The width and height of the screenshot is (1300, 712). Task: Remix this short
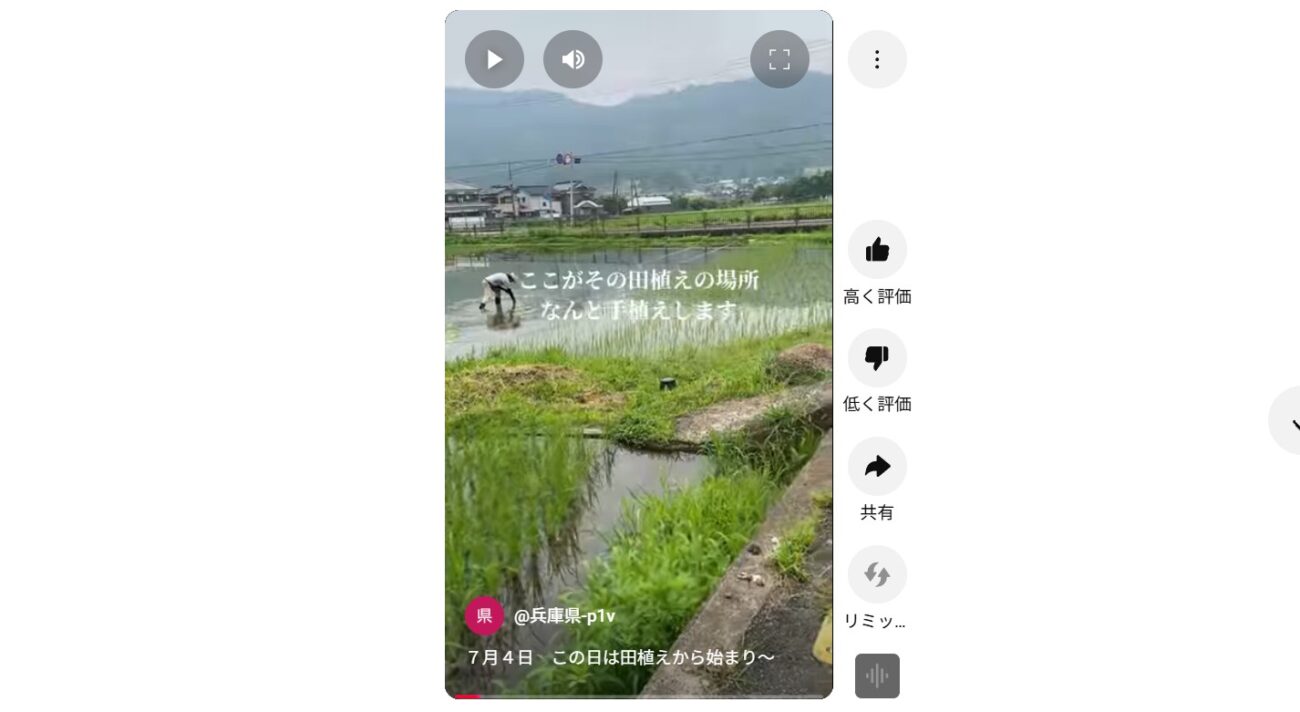tap(877, 575)
